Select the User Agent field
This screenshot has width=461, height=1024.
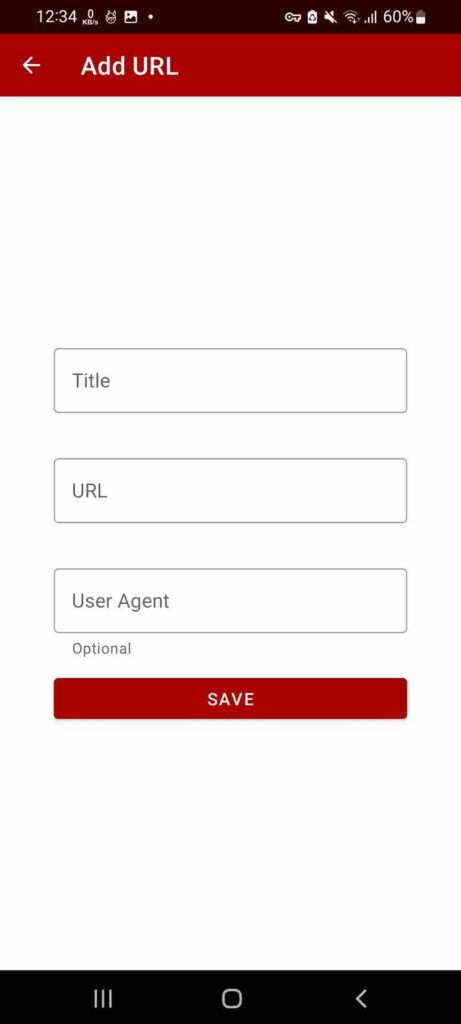click(x=230, y=601)
